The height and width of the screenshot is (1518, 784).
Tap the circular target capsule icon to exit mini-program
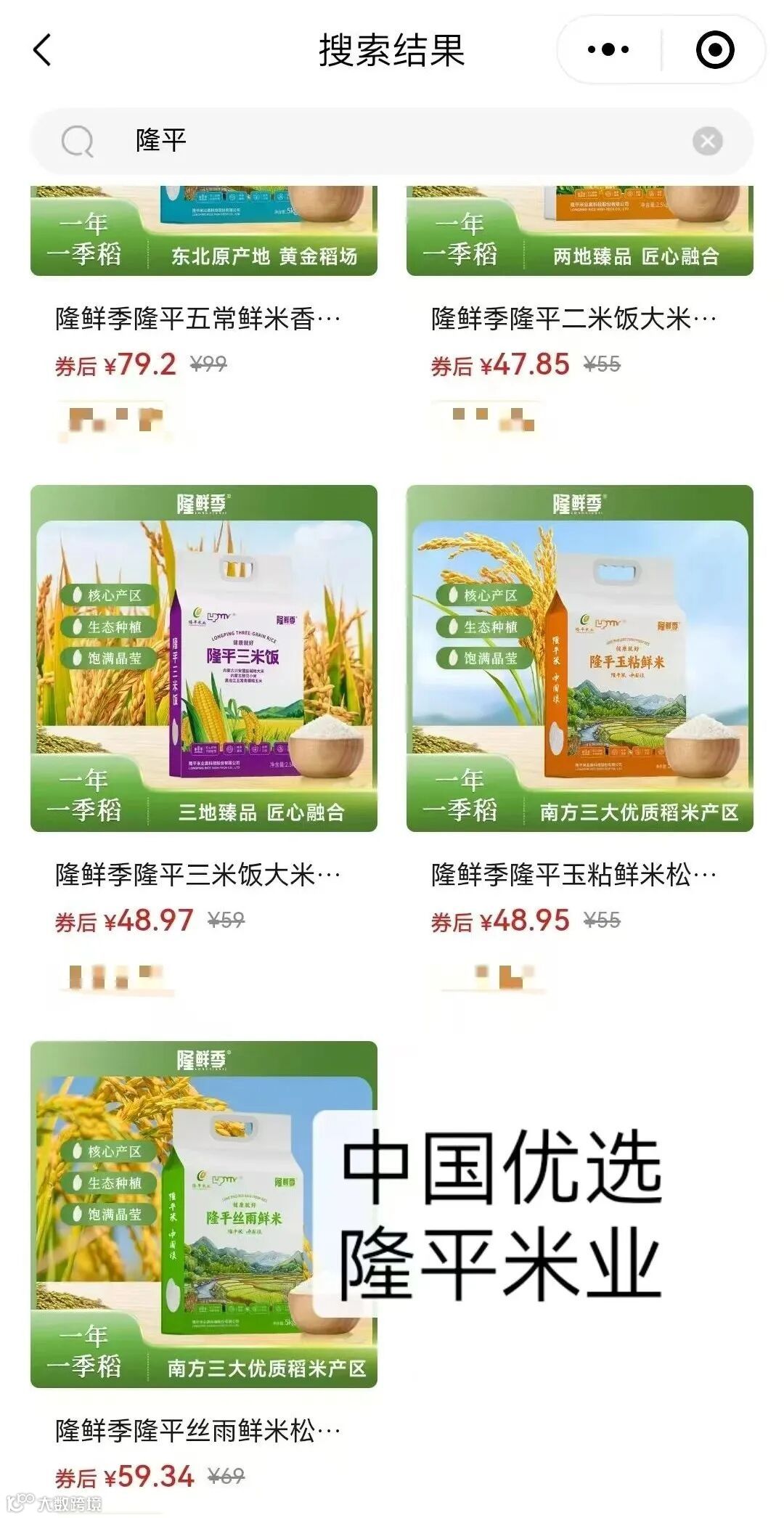point(714,49)
